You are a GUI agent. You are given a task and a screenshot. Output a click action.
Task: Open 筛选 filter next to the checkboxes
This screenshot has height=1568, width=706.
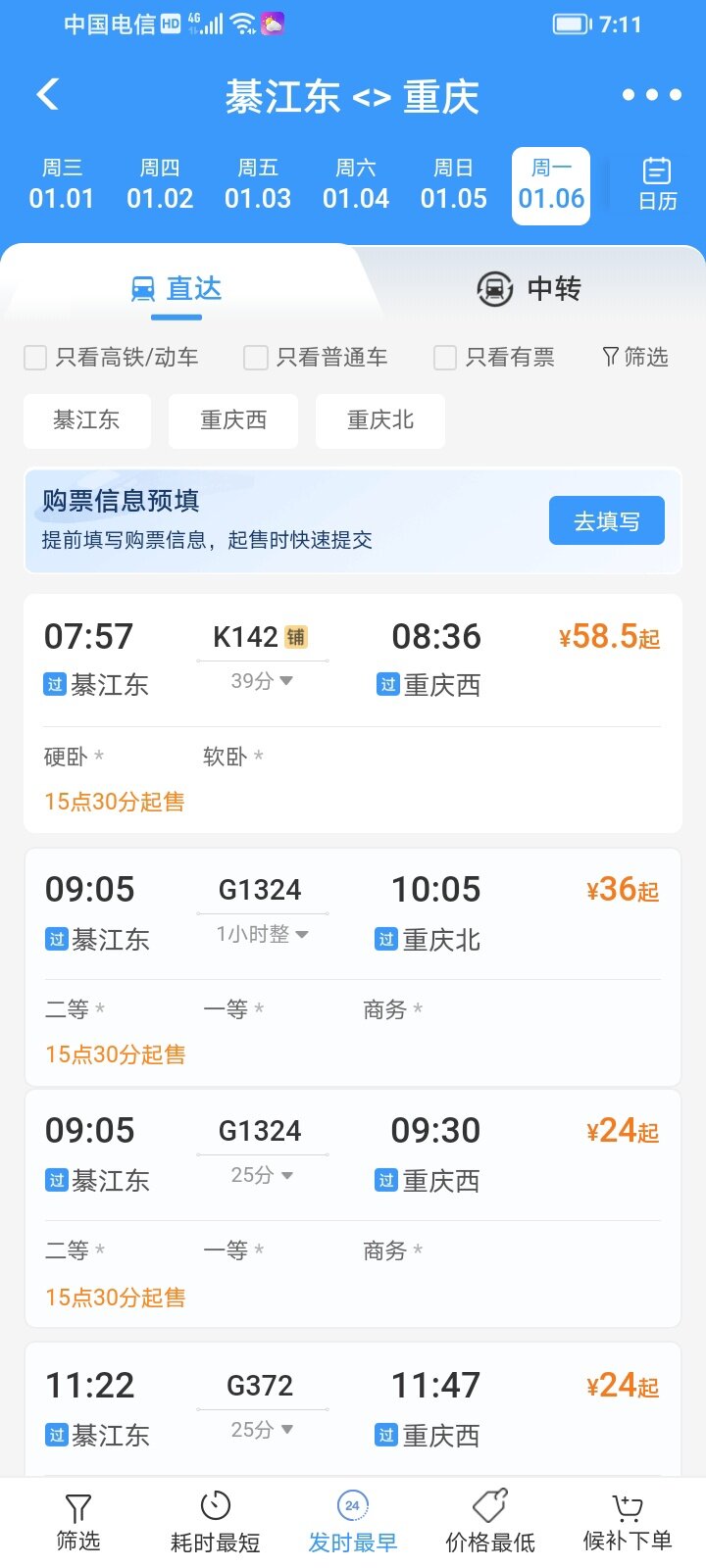[x=635, y=357]
